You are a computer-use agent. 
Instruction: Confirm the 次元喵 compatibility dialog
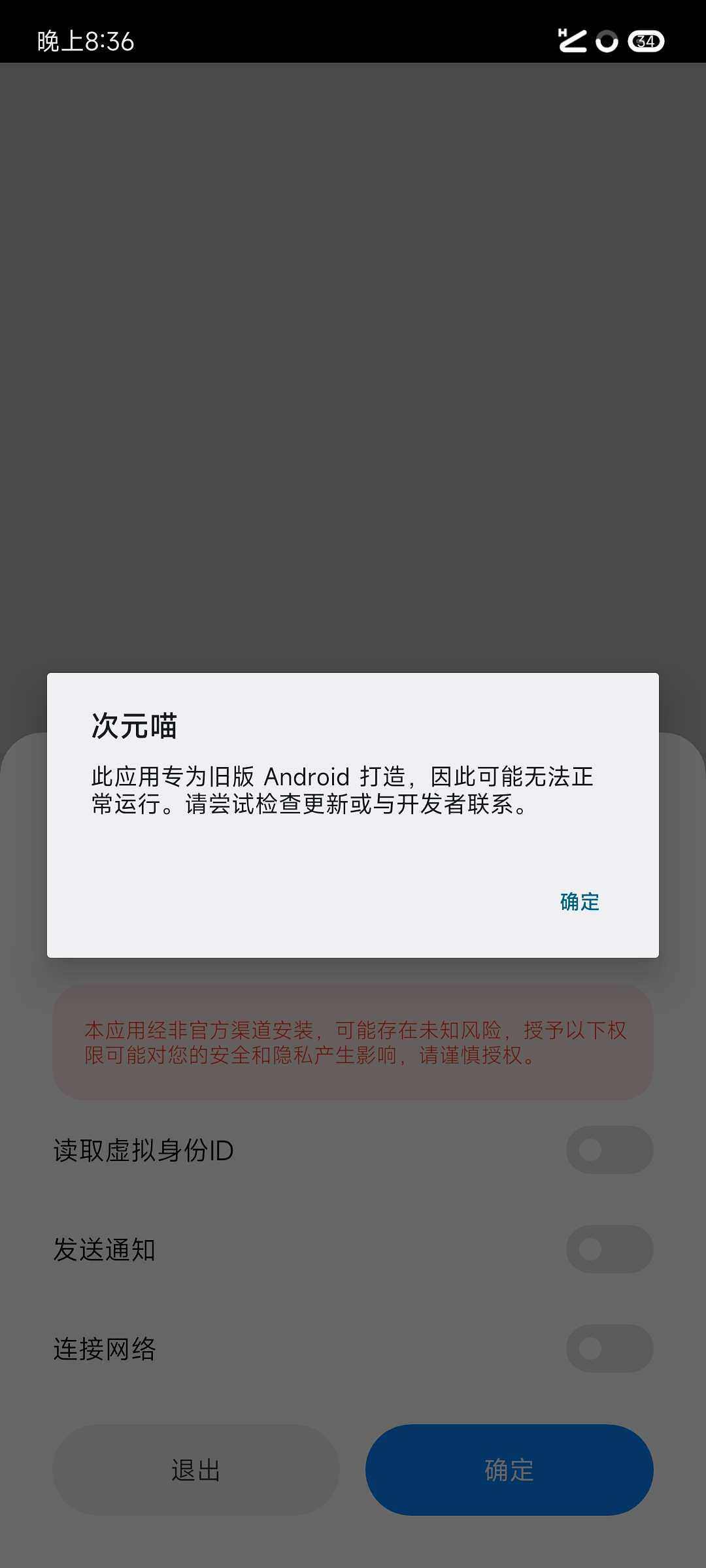(x=579, y=902)
